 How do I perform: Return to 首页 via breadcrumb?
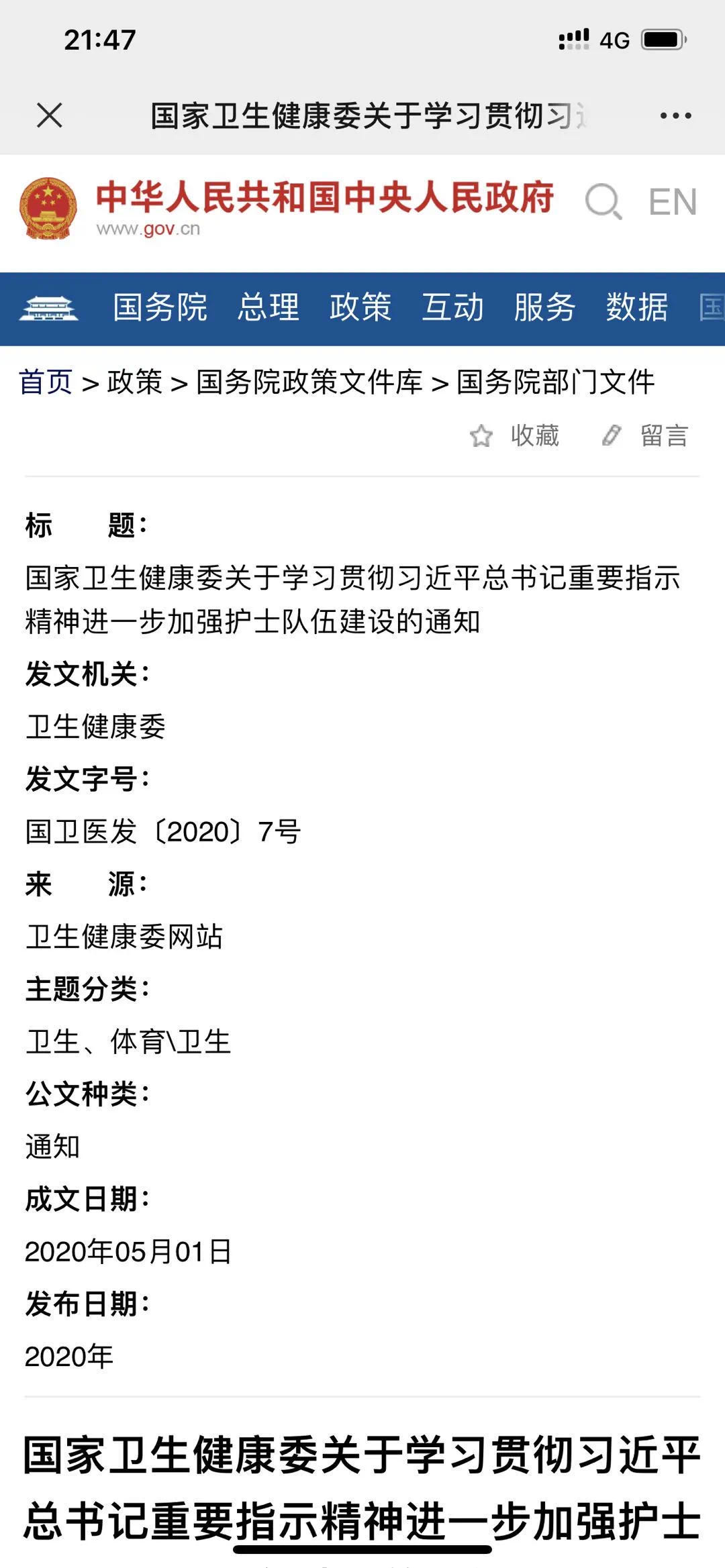45,382
